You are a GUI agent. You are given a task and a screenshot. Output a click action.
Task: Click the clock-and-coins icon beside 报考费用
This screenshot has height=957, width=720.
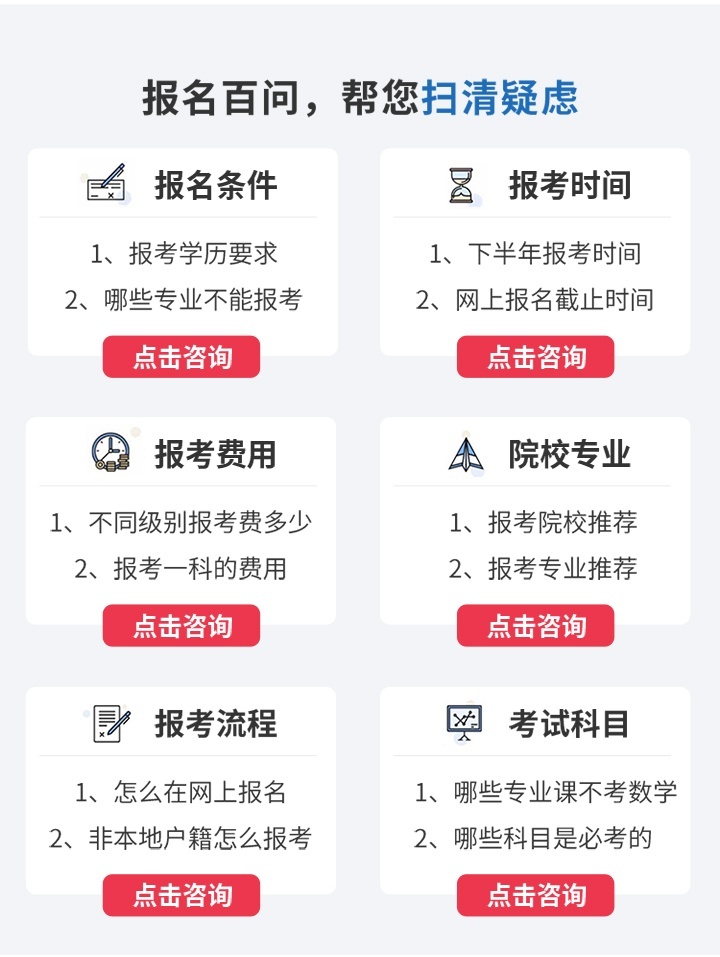point(109,453)
